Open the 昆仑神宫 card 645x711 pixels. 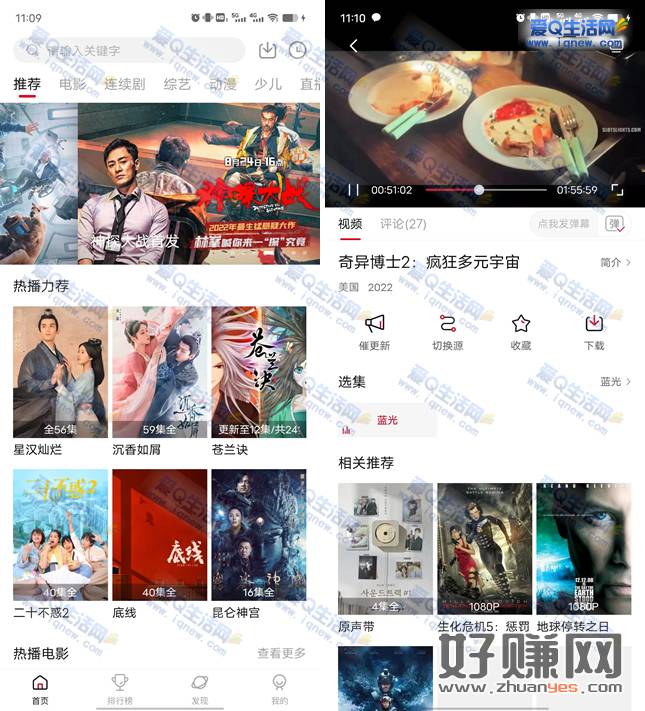click(x=258, y=535)
